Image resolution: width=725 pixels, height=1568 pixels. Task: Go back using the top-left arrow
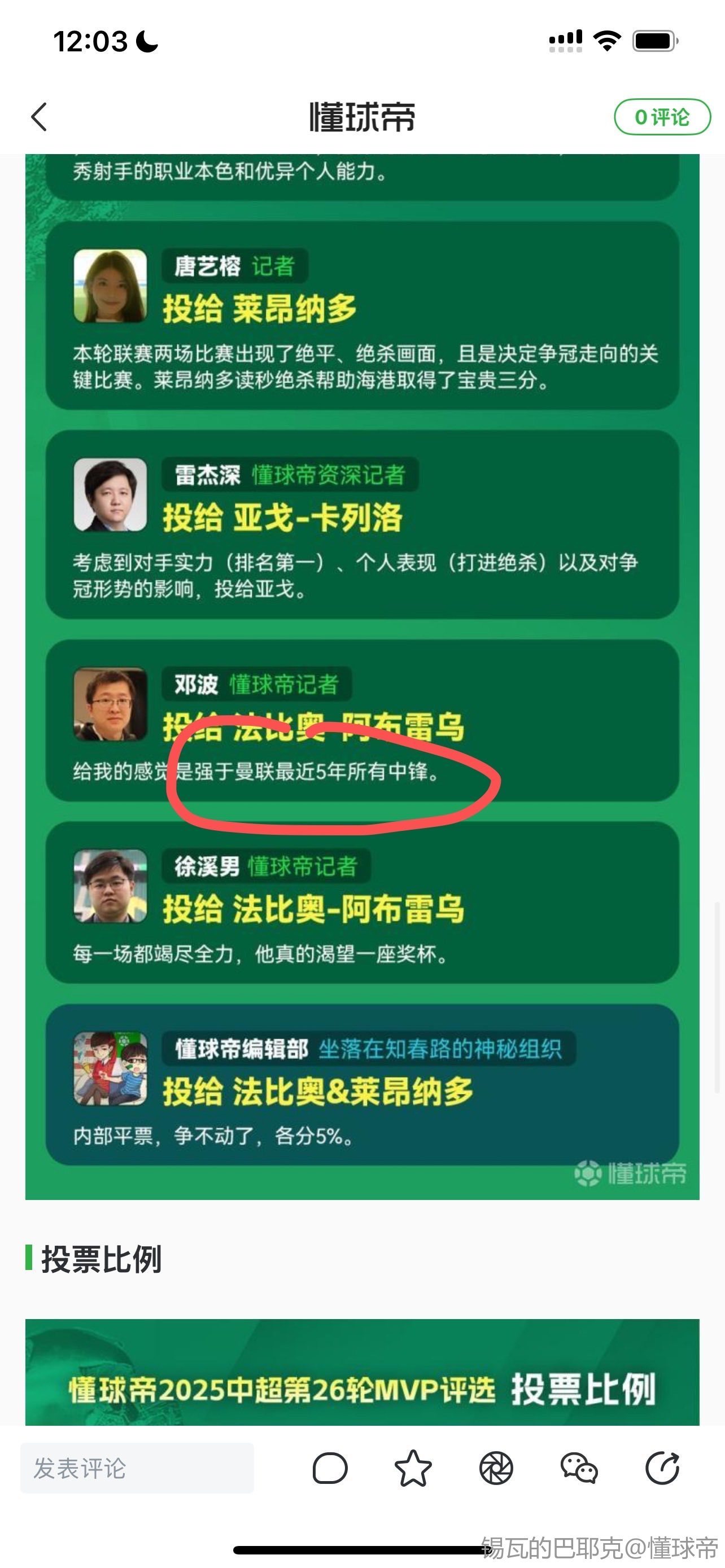pos(40,117)
